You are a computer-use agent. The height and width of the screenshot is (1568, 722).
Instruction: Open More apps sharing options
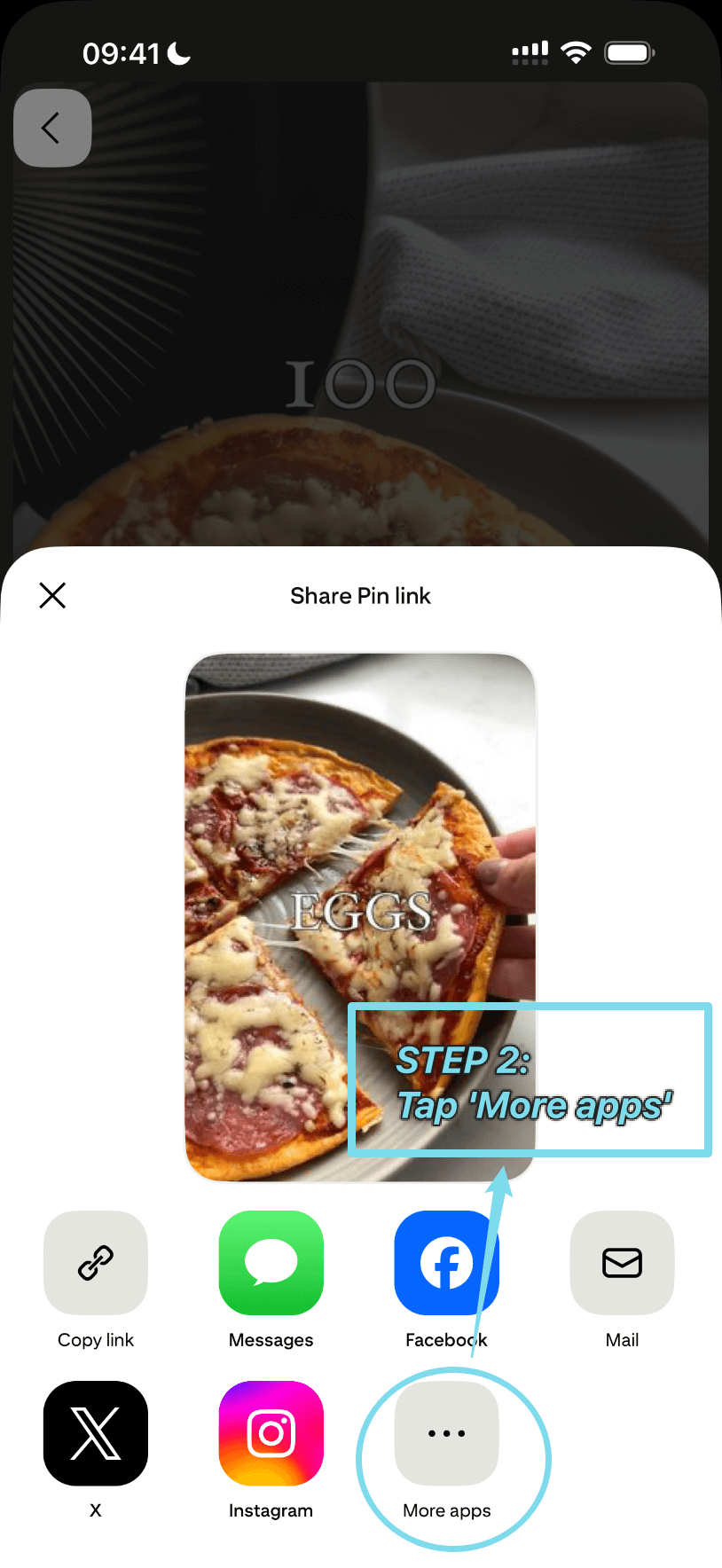[446, 1432]
